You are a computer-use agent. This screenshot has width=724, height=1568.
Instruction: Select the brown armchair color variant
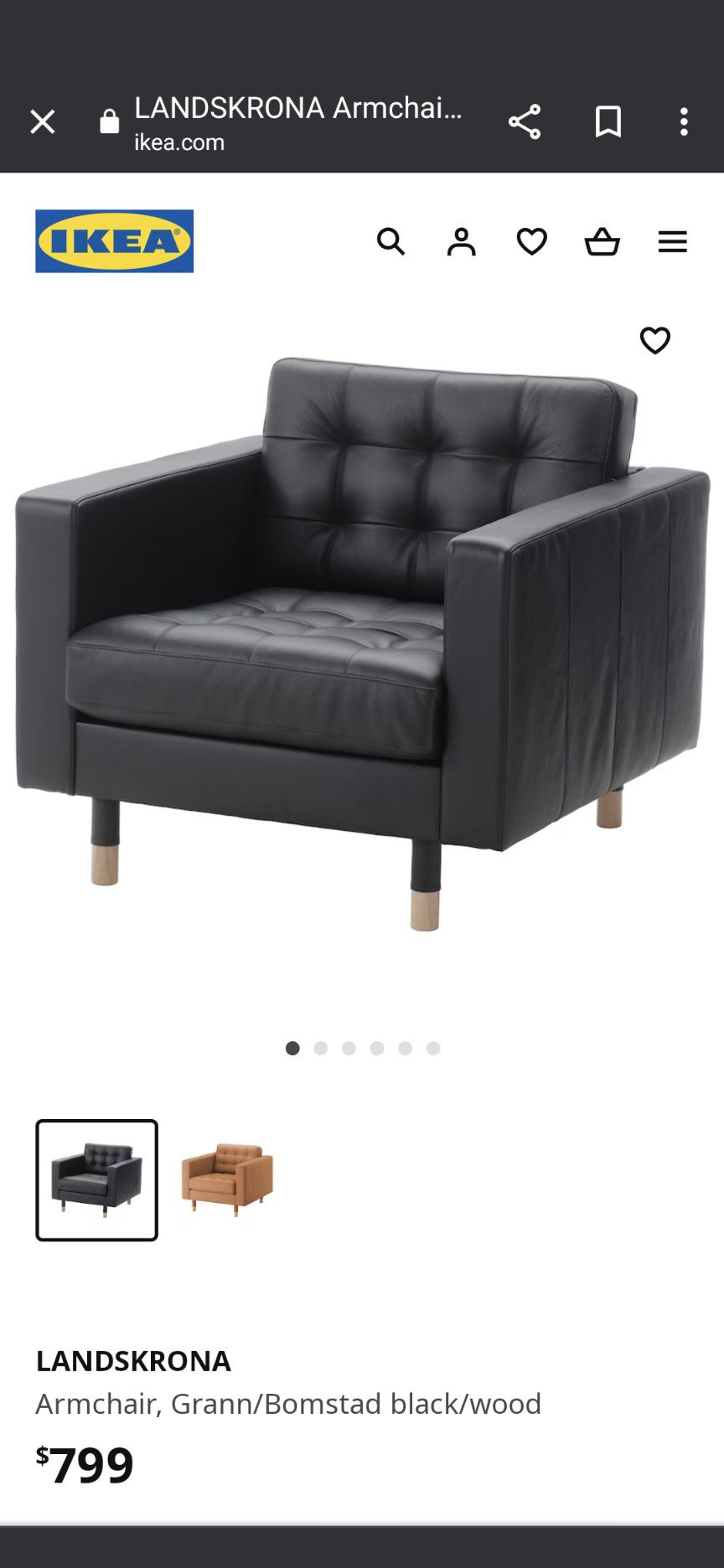pyautogui.click(x=227, y=1179)
